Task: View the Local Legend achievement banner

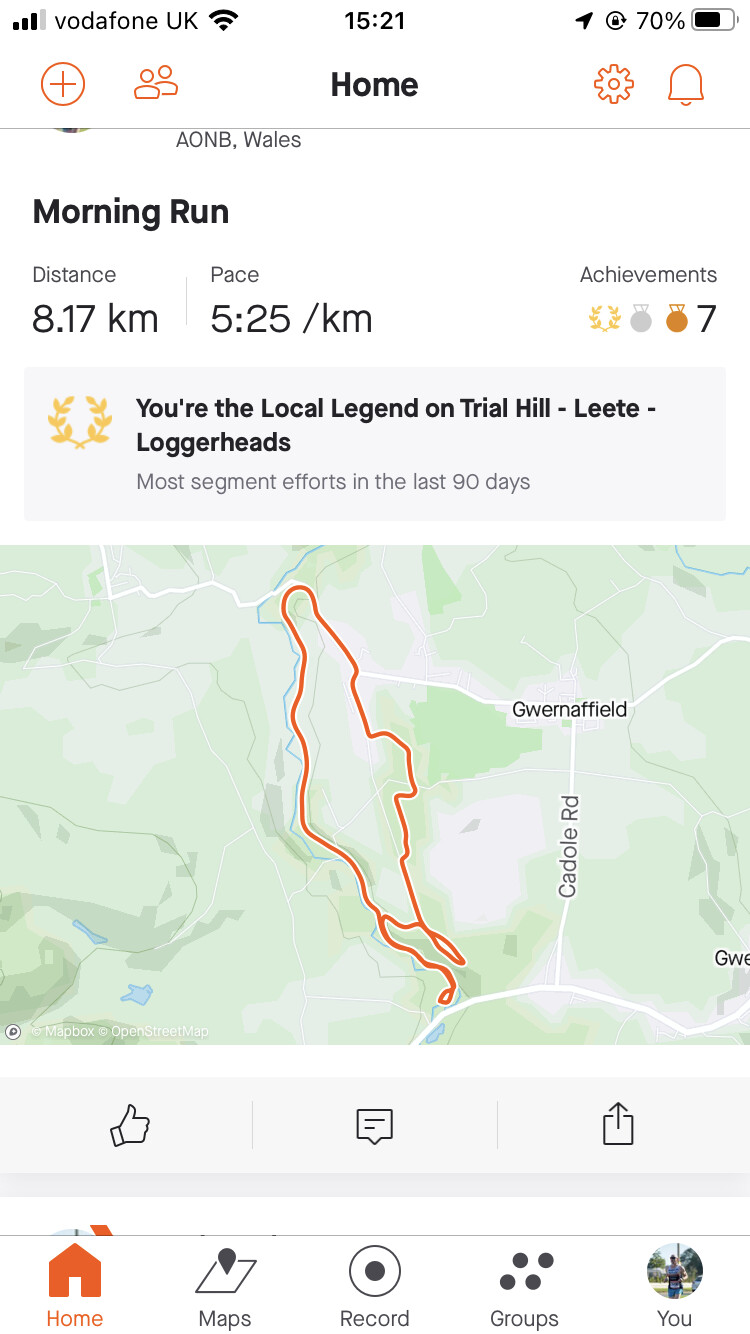Action: (375, 443)
